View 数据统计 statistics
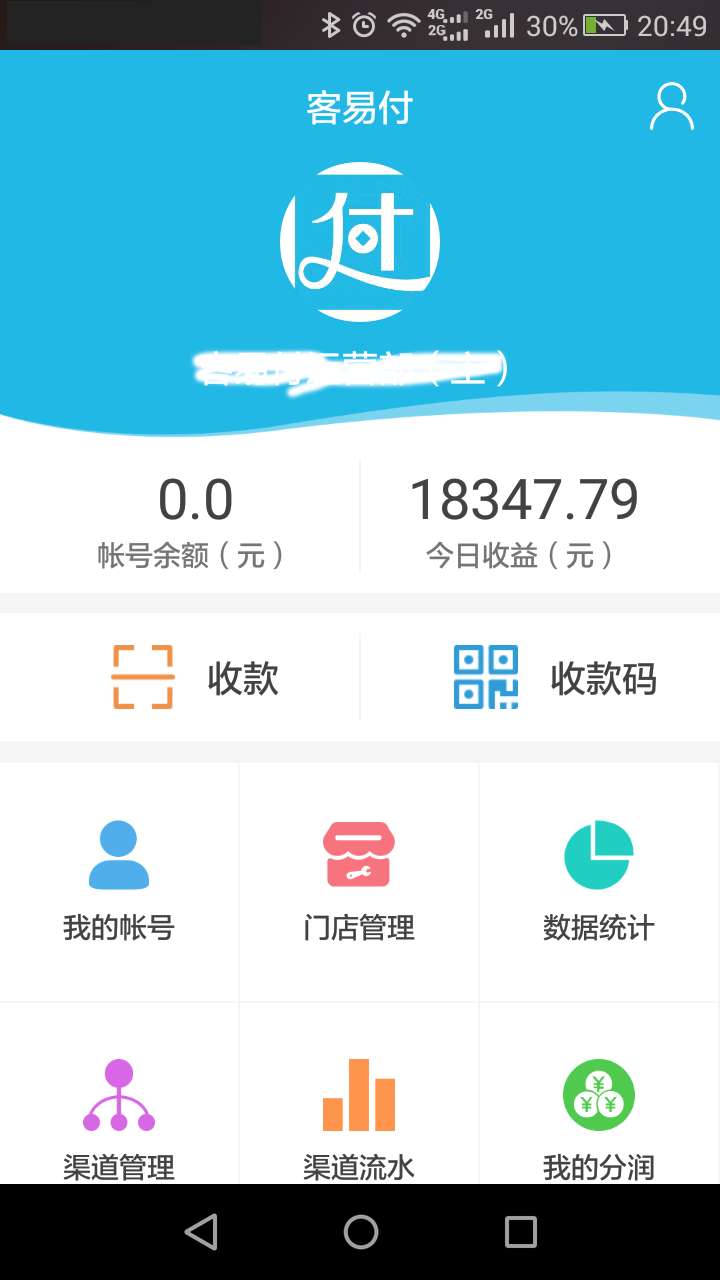Screen dimensions: 720x1280 pyautogui.click(x=599, y=882)
